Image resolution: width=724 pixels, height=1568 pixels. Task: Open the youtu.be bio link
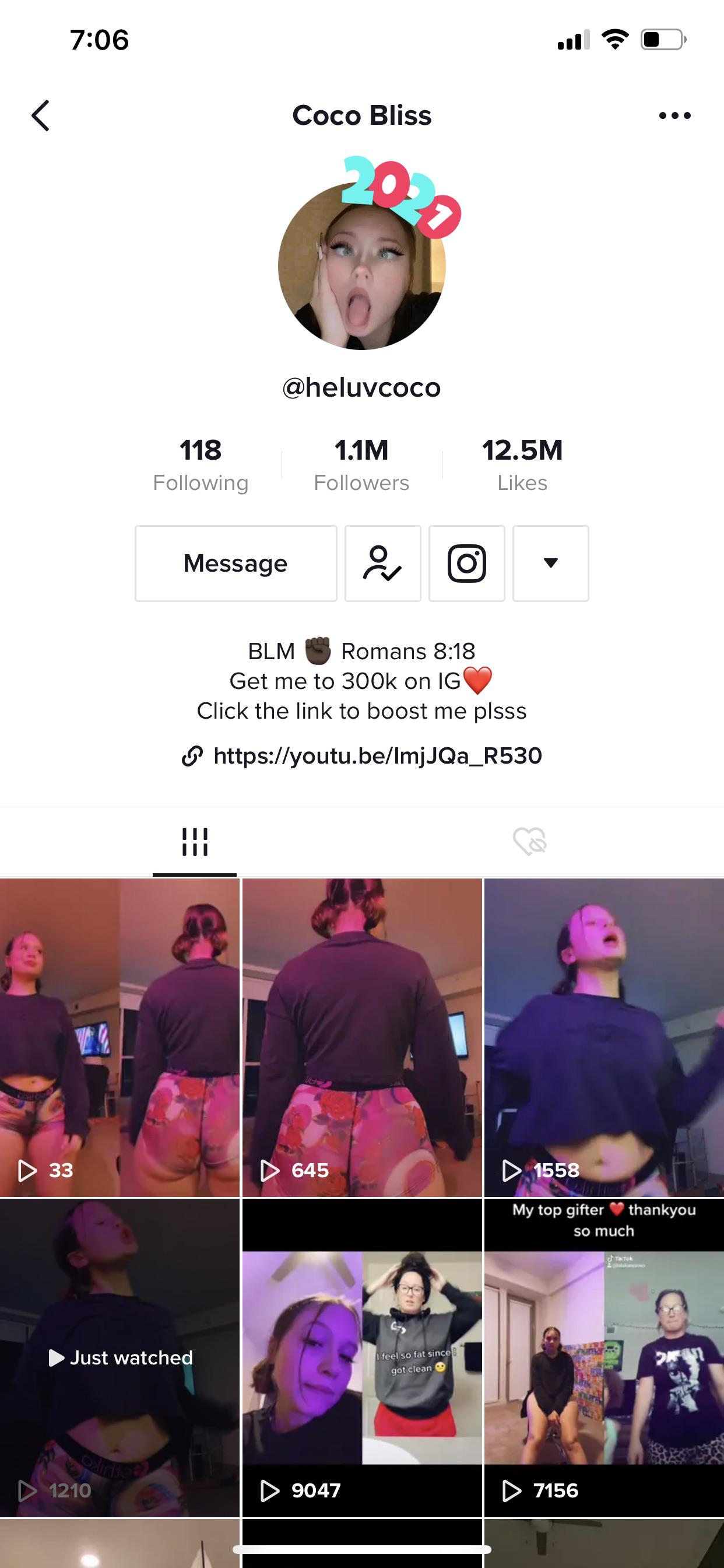[377, 755]
